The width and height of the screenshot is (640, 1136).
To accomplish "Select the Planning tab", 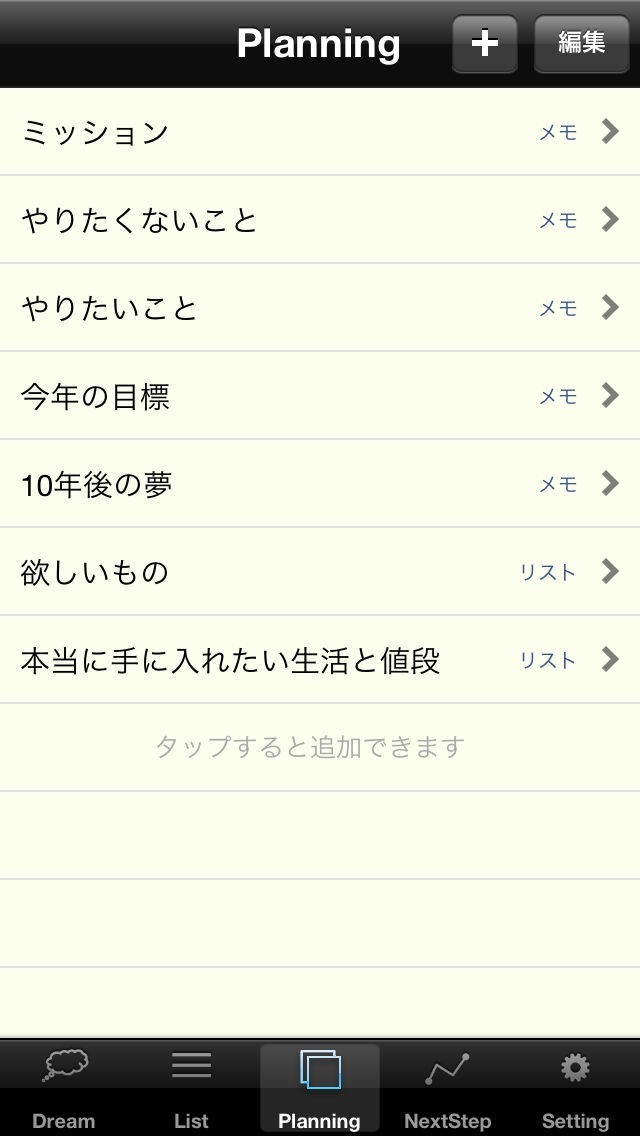I will pos(320,1088).
